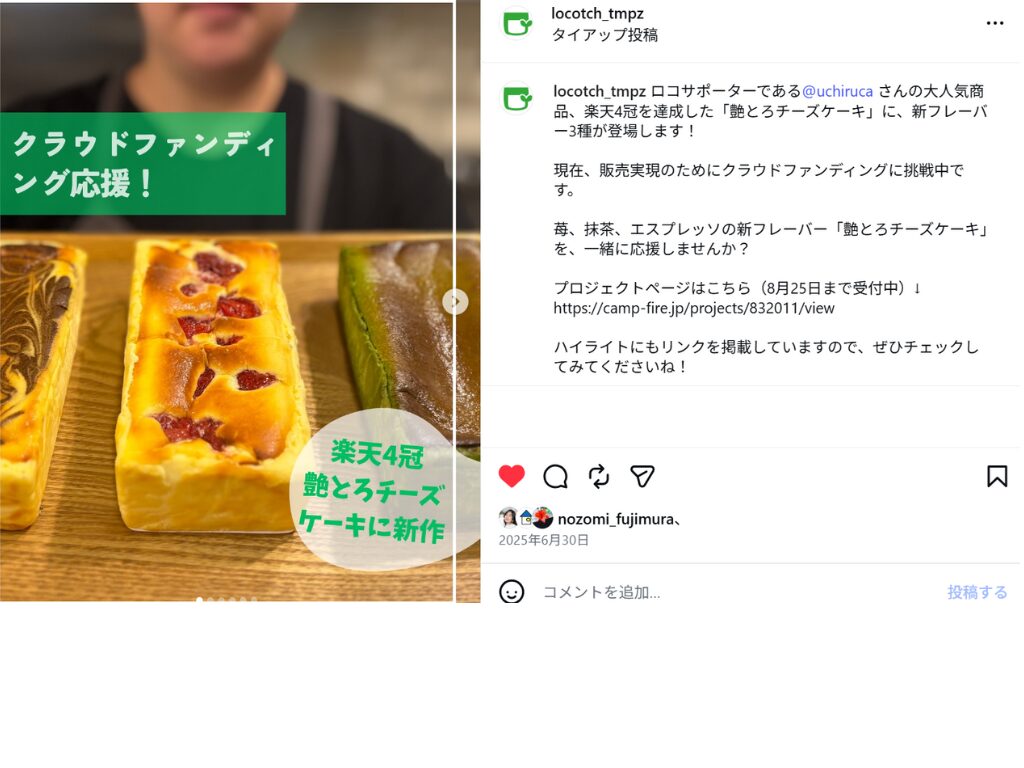Image resolution: width=1024 pixels, height=768 pixels.
Task: Tap 投稿する to post the comment
Action: coord(977,592)
